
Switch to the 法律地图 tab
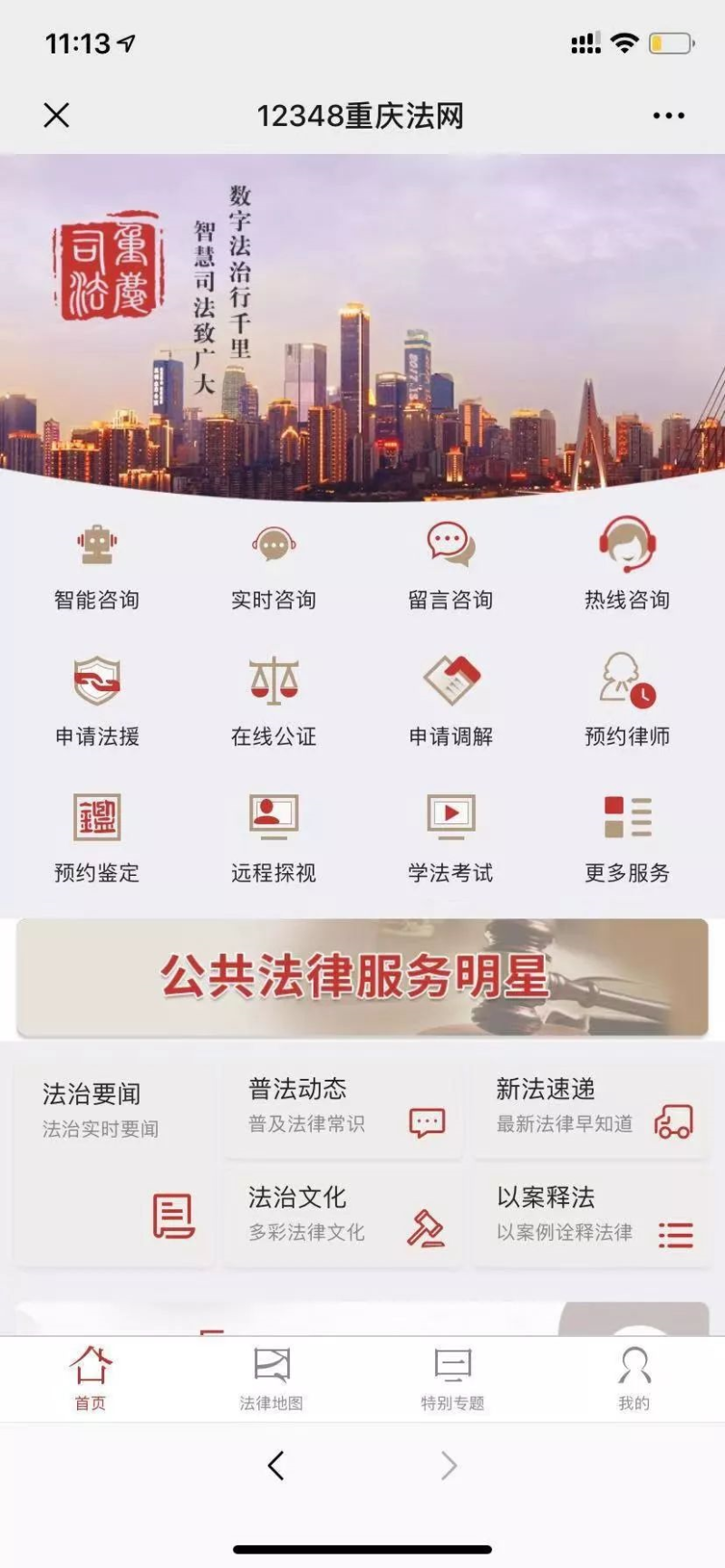pyautogui.click(x=272, y=1379)
